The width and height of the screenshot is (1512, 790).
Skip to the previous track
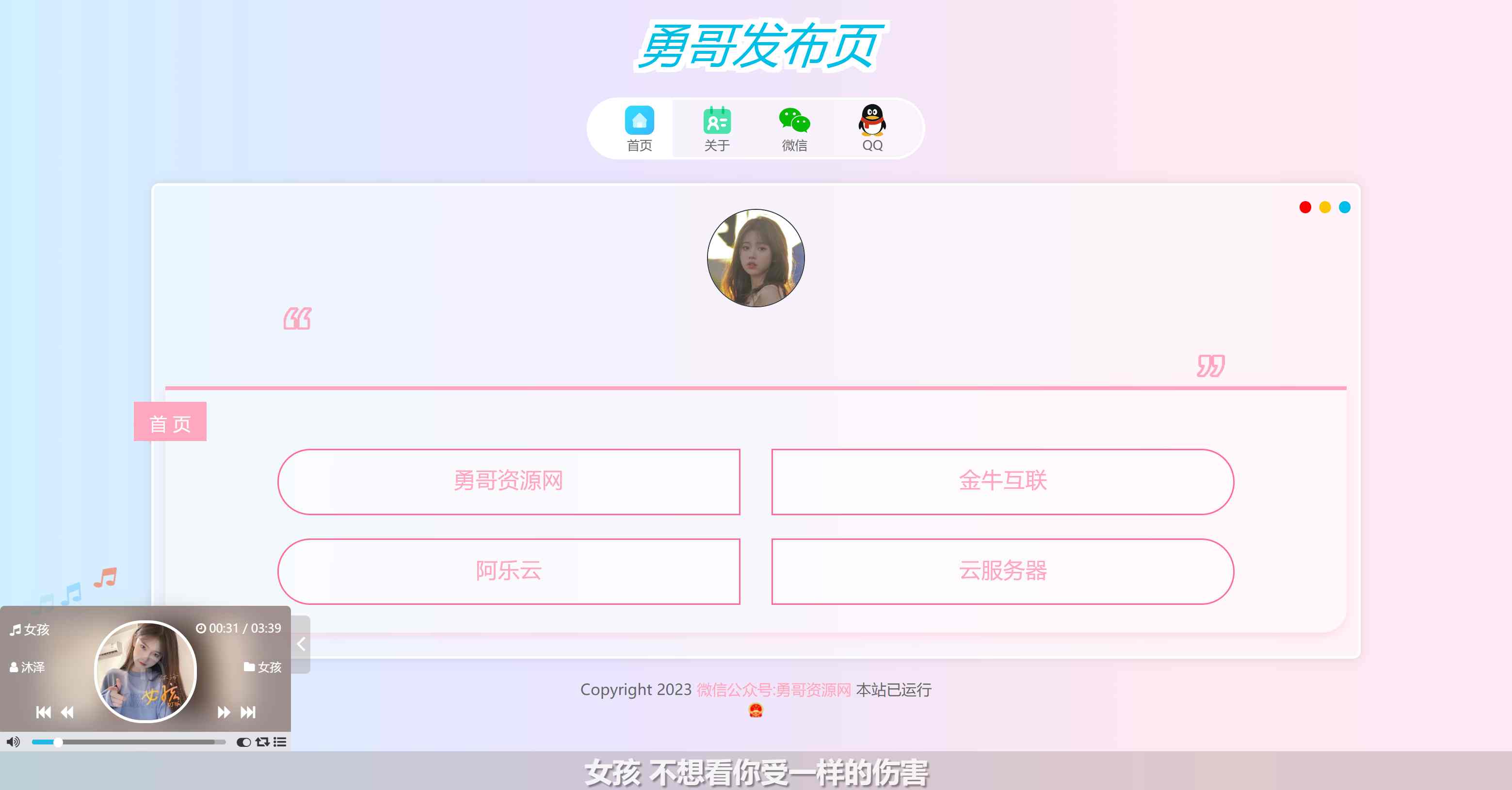(x=43, y=712)
